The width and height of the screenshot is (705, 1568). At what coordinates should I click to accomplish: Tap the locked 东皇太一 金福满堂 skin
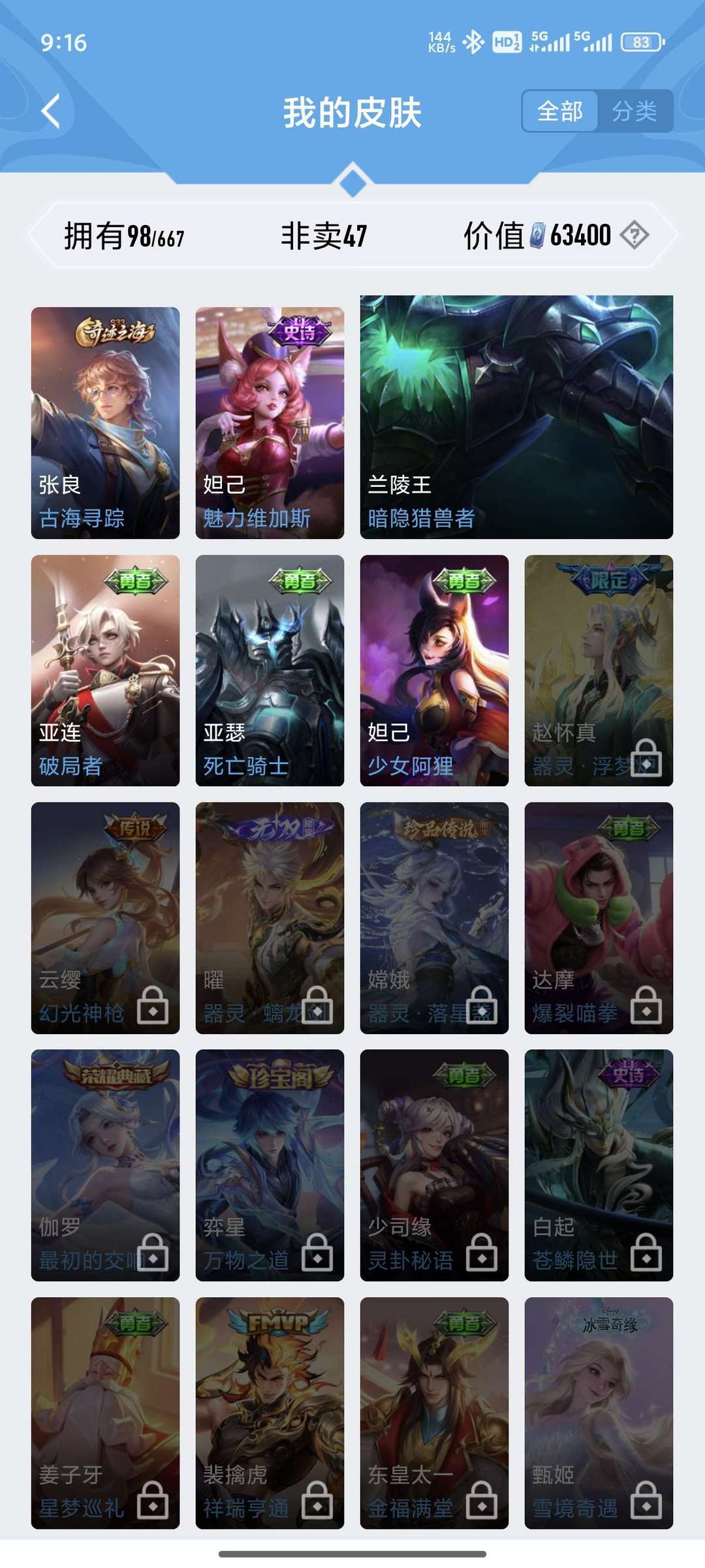coord(434,1413)
